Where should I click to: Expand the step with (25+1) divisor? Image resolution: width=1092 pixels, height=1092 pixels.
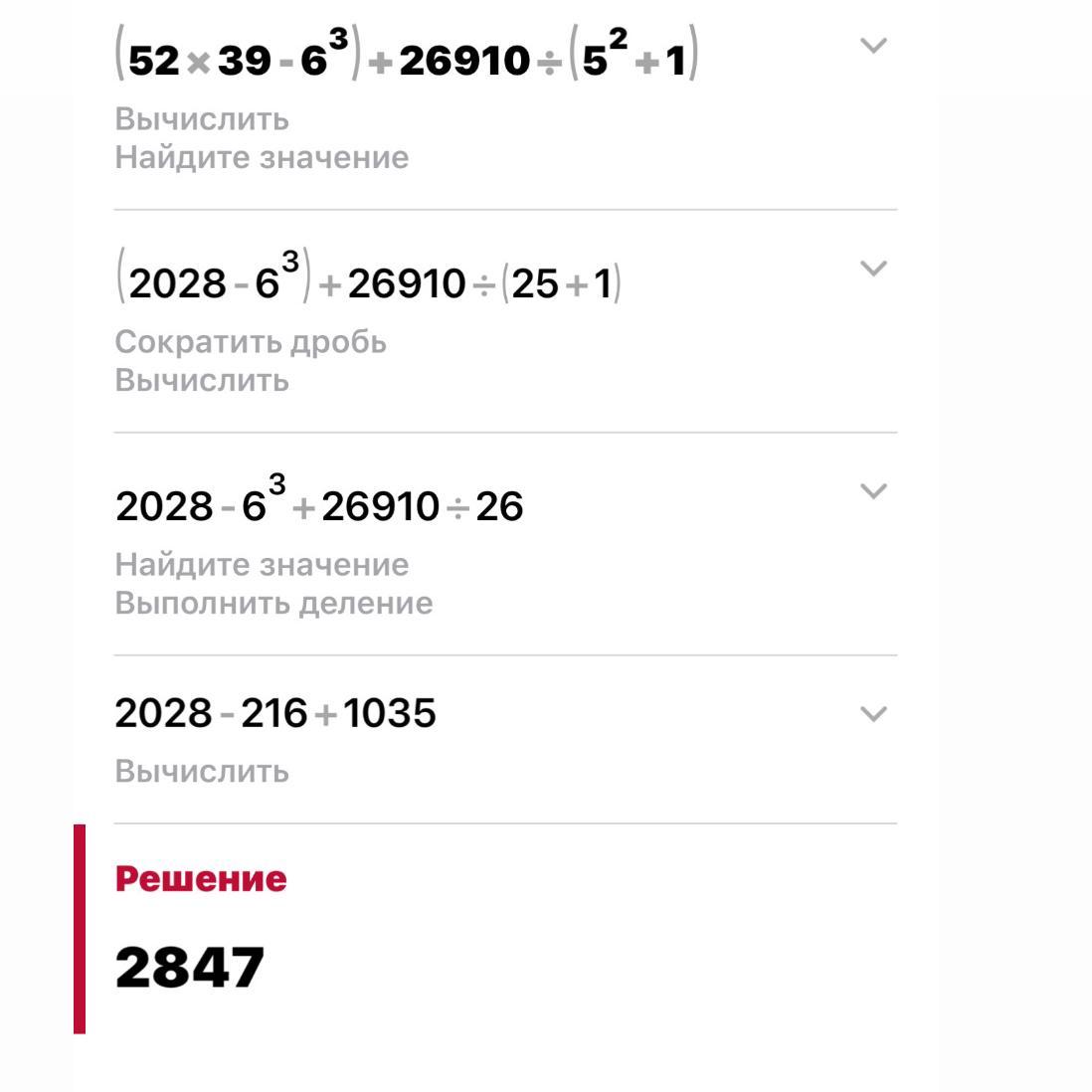(x=873, y=269)
